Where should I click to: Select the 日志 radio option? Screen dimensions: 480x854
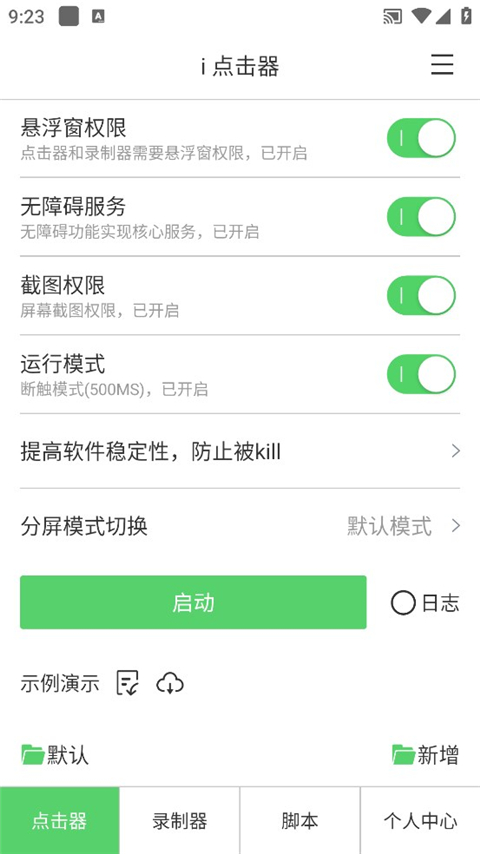pos(425,603)
